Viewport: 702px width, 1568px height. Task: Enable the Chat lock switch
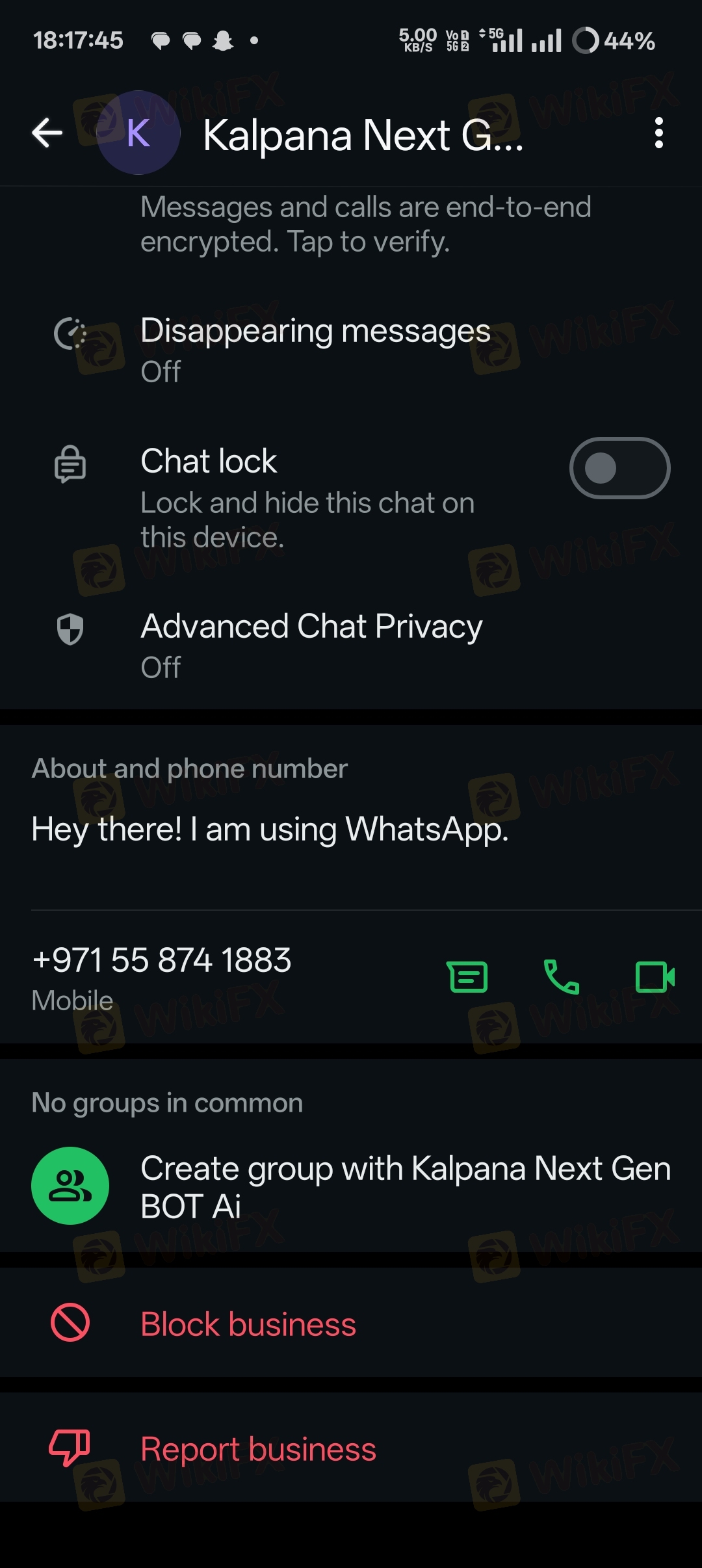pyautogui.click(x=619, y=468)
